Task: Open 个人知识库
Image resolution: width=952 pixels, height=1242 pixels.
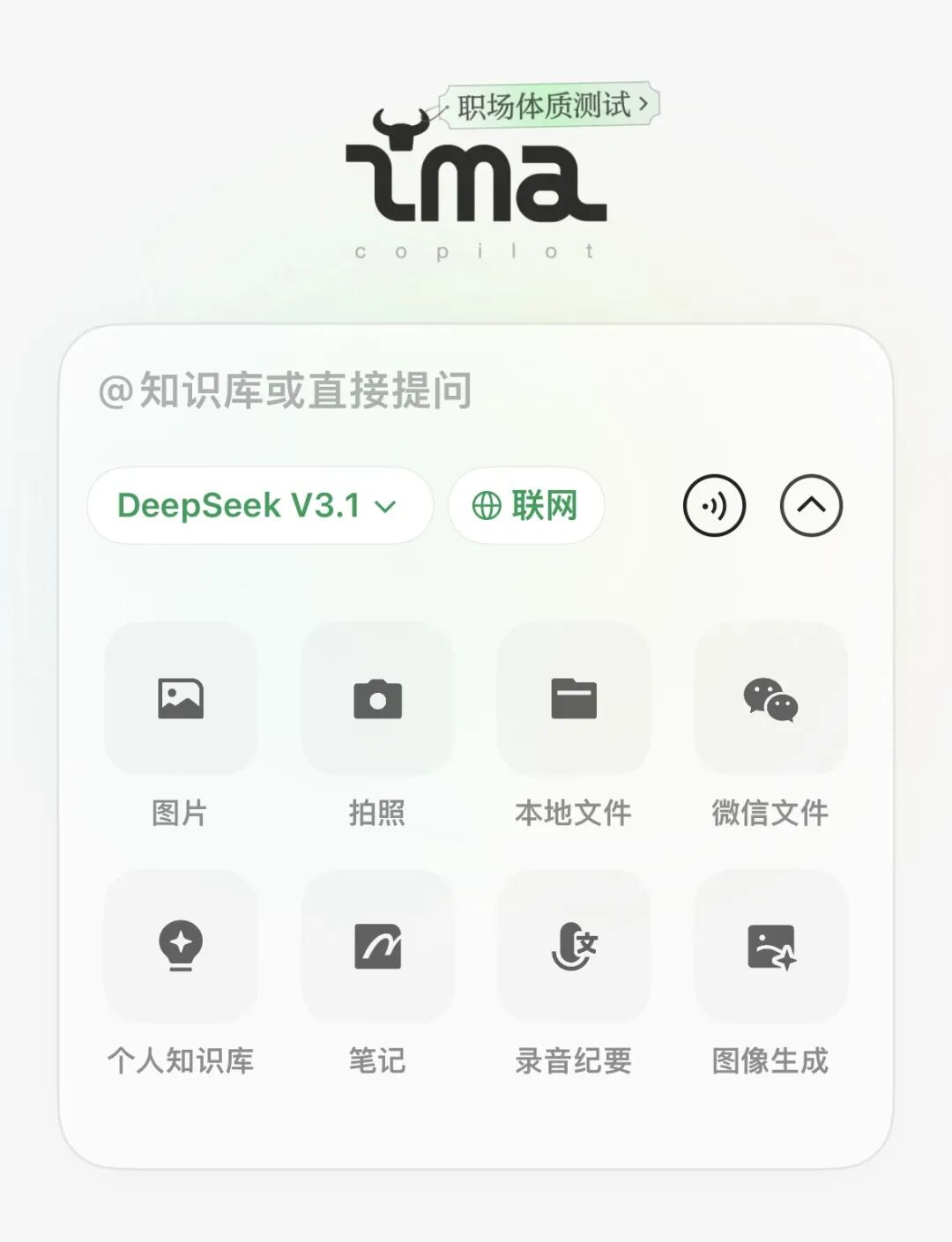Action: click(181, 947)
